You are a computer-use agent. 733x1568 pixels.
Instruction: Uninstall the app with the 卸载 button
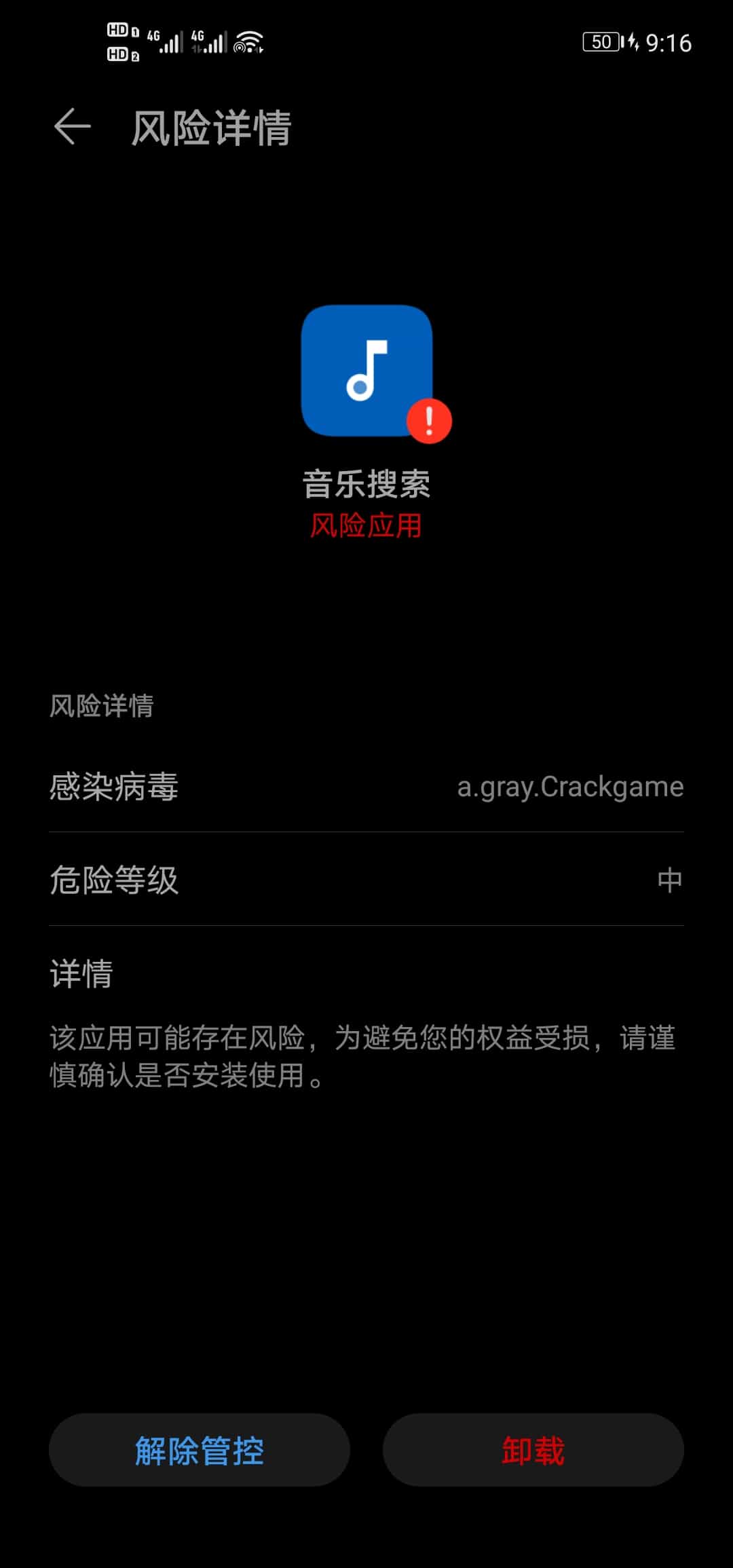(533, 1450)
